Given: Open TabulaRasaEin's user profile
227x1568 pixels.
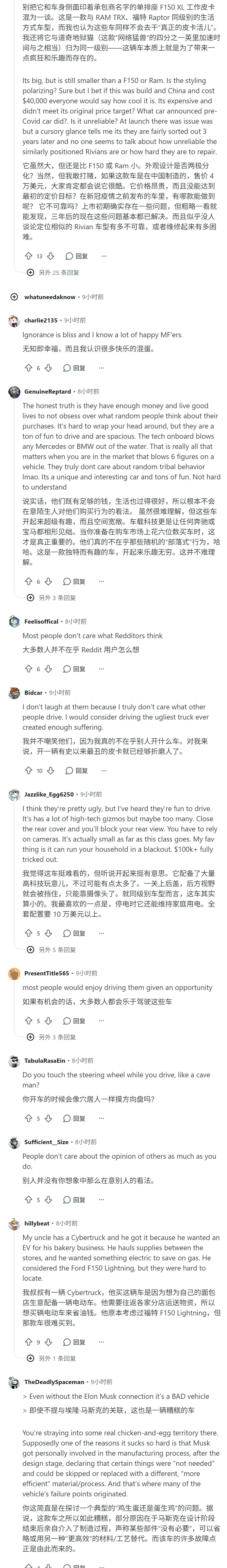Looking at the screenshot, I should pyautogui.click(x=44, y=1060).
